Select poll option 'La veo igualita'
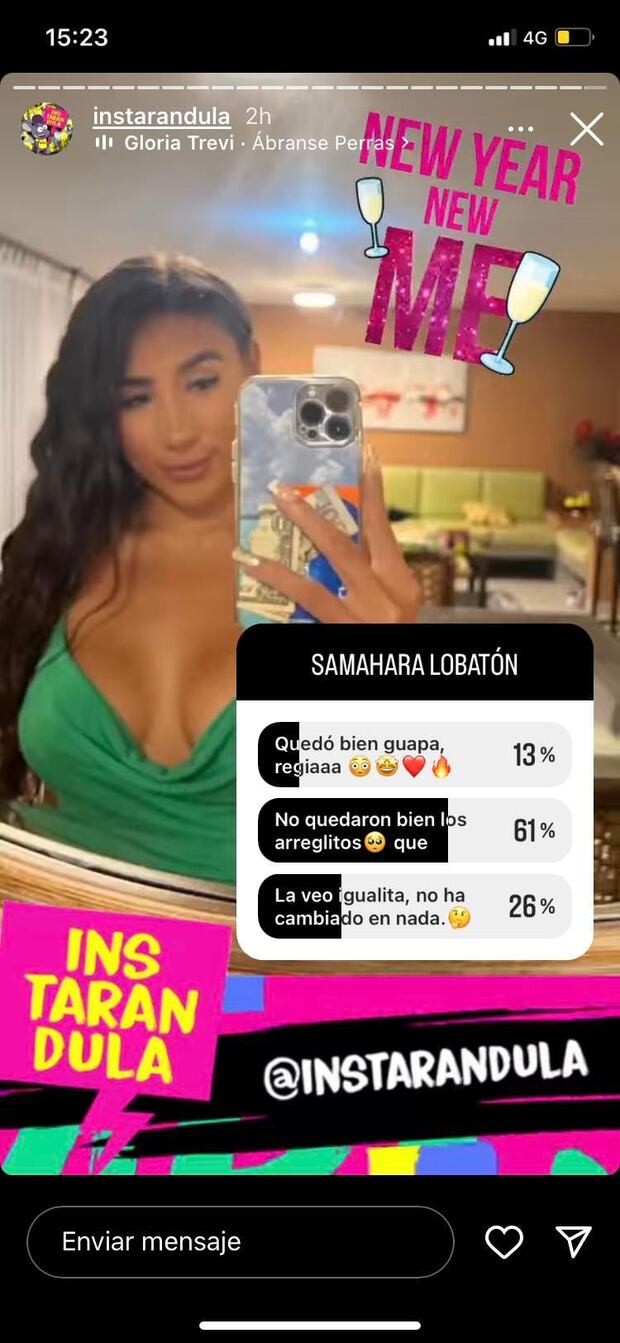Viewport: 620px width, 1343px height. pyautogui.click(x=414, y=906)
